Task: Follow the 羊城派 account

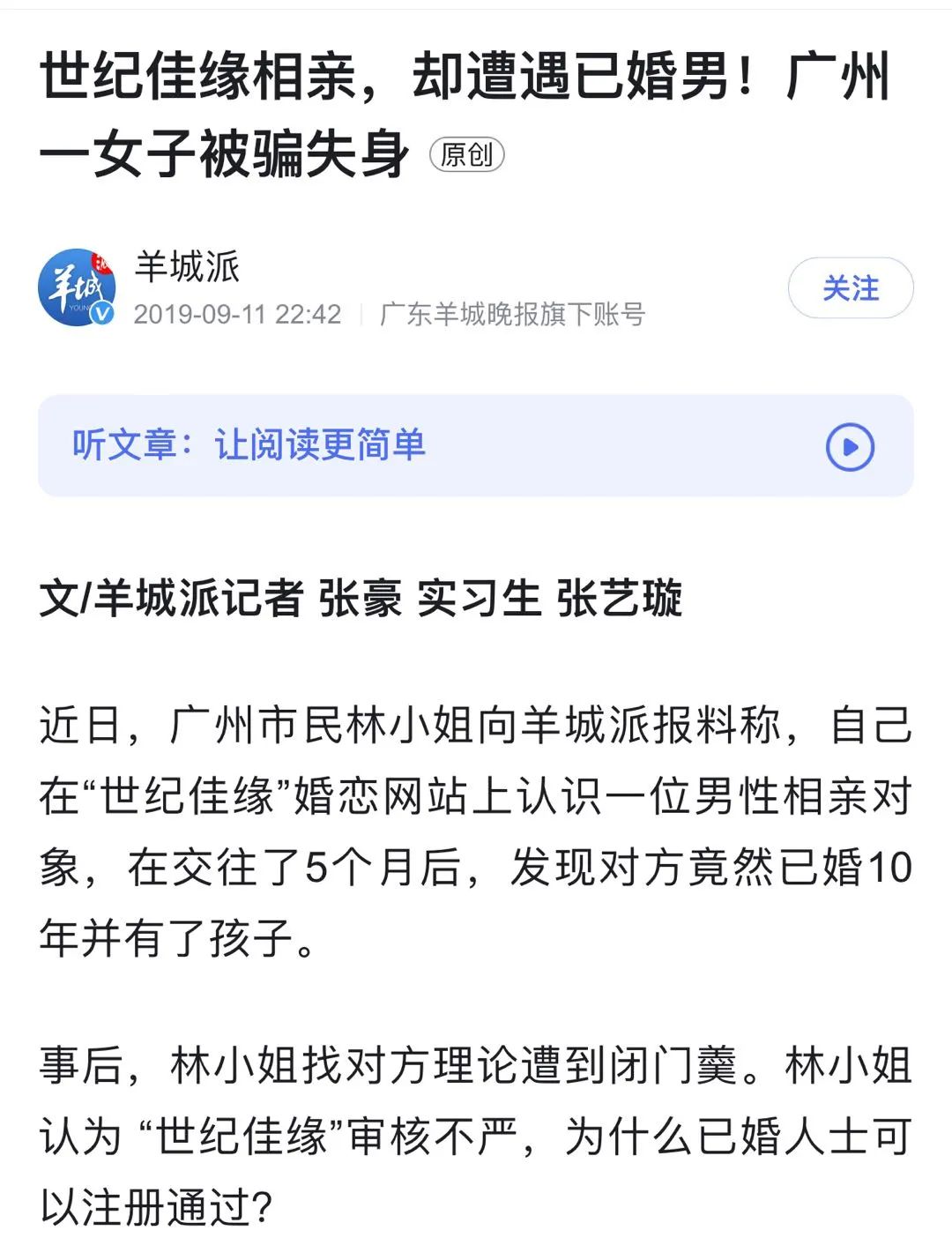Action: click(850, 288)
